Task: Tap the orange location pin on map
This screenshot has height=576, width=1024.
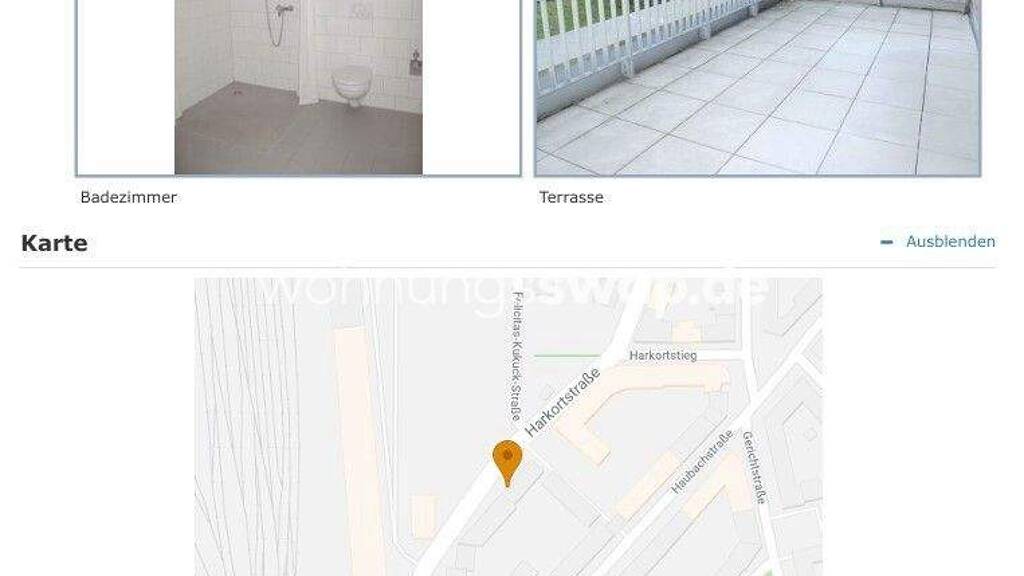Action: coord(507,463)
